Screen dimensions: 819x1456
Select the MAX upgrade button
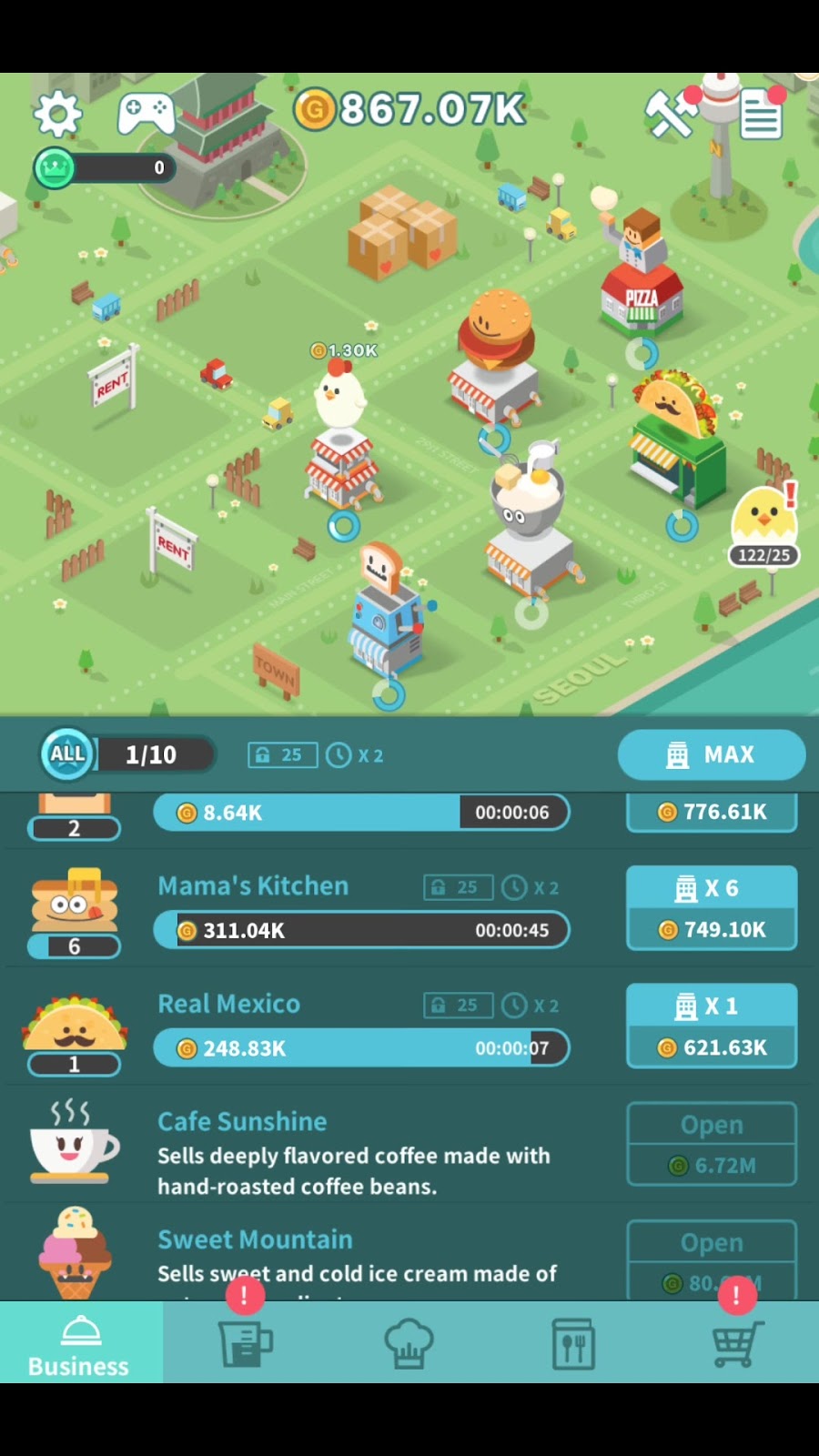712,754
